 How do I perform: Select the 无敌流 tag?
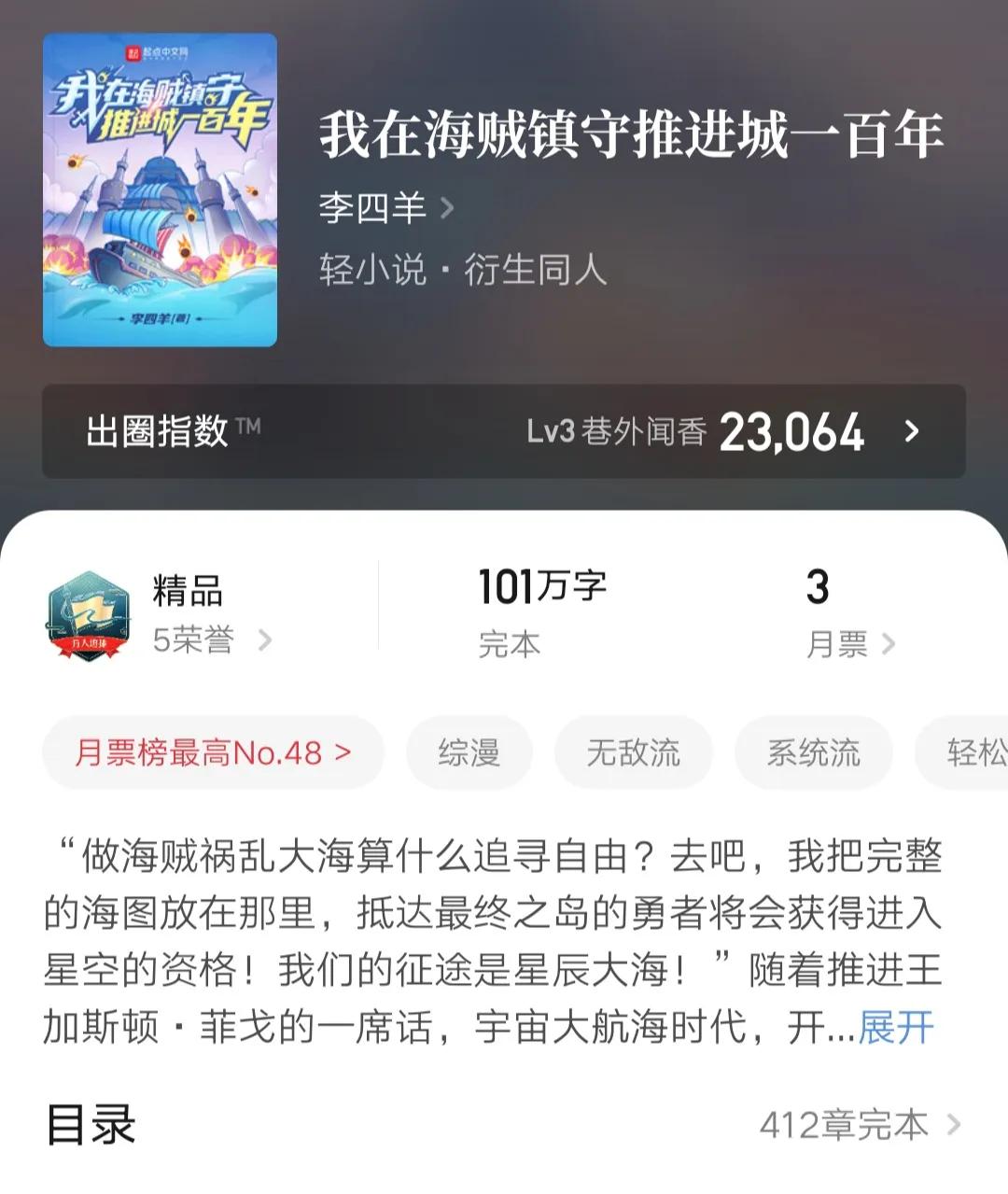pyautogui.click(x=633, y=752)
